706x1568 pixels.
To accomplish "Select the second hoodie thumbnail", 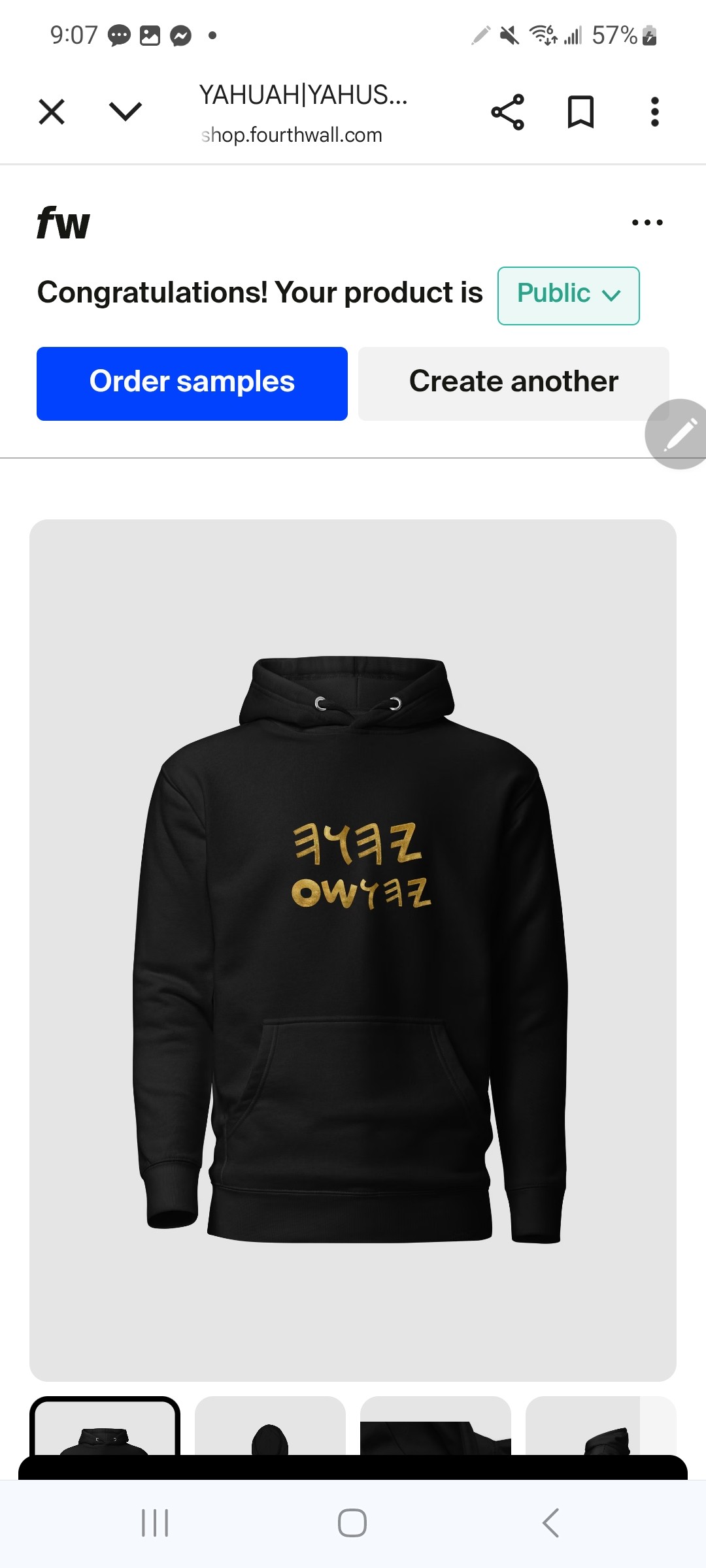I will tap(270, 1429).
